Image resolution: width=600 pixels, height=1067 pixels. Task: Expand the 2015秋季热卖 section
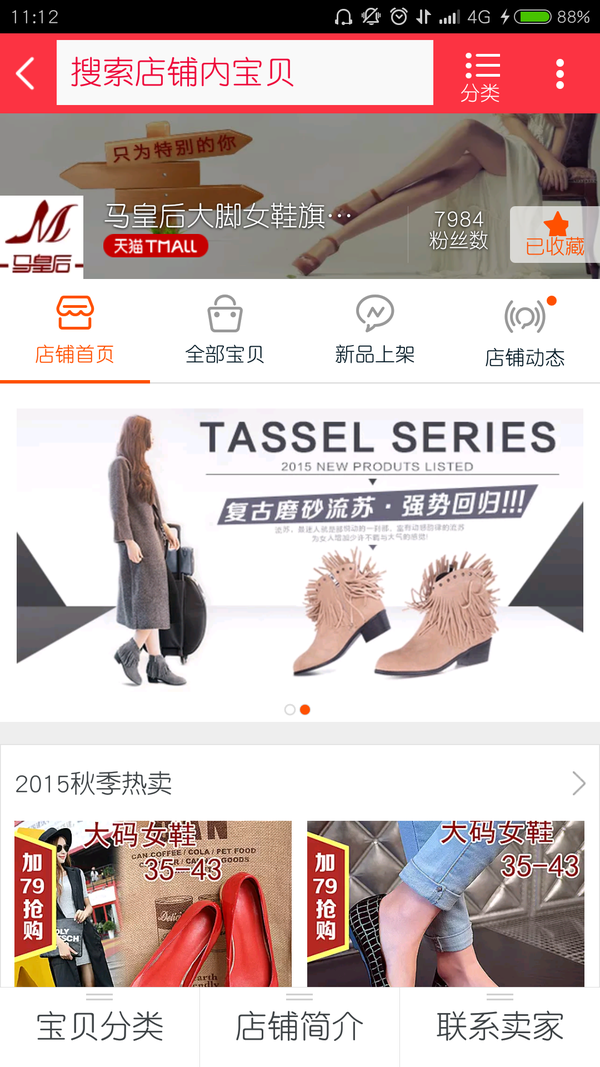point(578,783)
